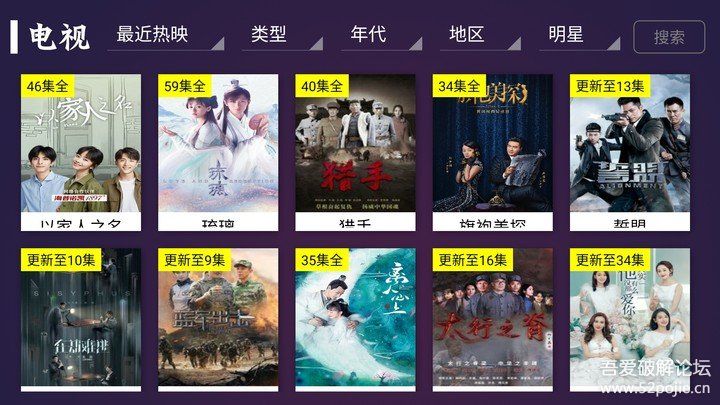The width and height of the screenshot is (720, 405).
Task: Open the 明星 star filter
Action: point(578,35)
